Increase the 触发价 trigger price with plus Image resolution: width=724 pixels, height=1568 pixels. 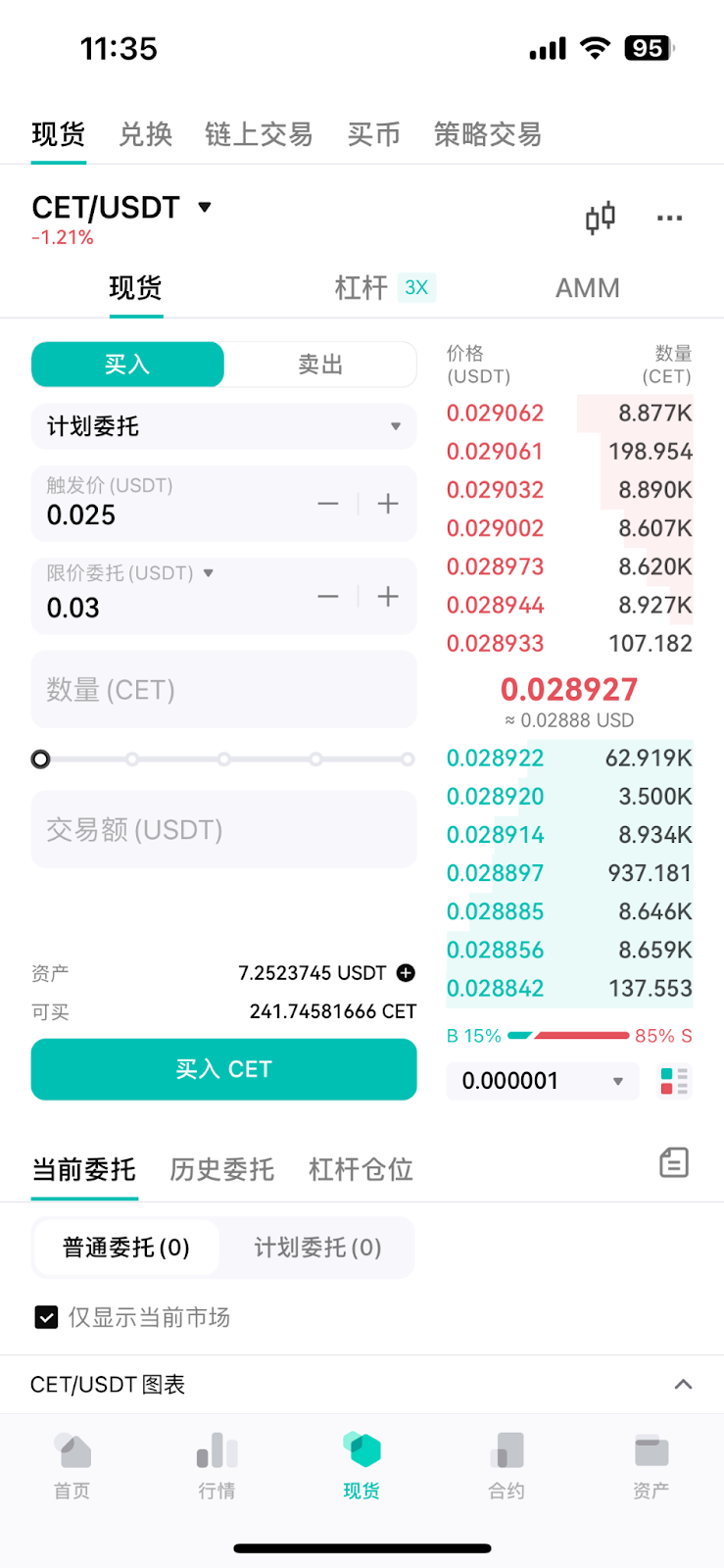pyautogui.click(x=388, y=504)
